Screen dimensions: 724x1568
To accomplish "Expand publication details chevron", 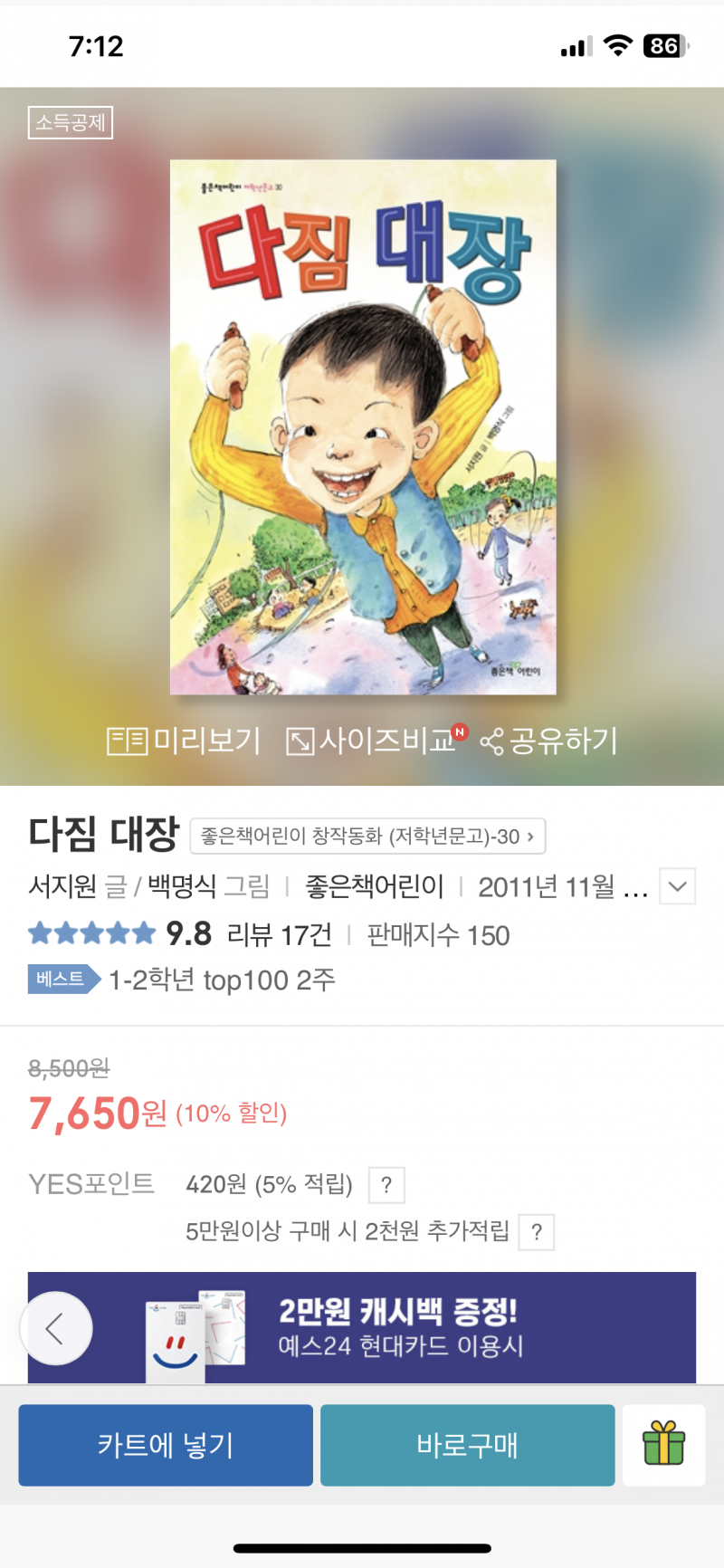I will click(678, 886).
